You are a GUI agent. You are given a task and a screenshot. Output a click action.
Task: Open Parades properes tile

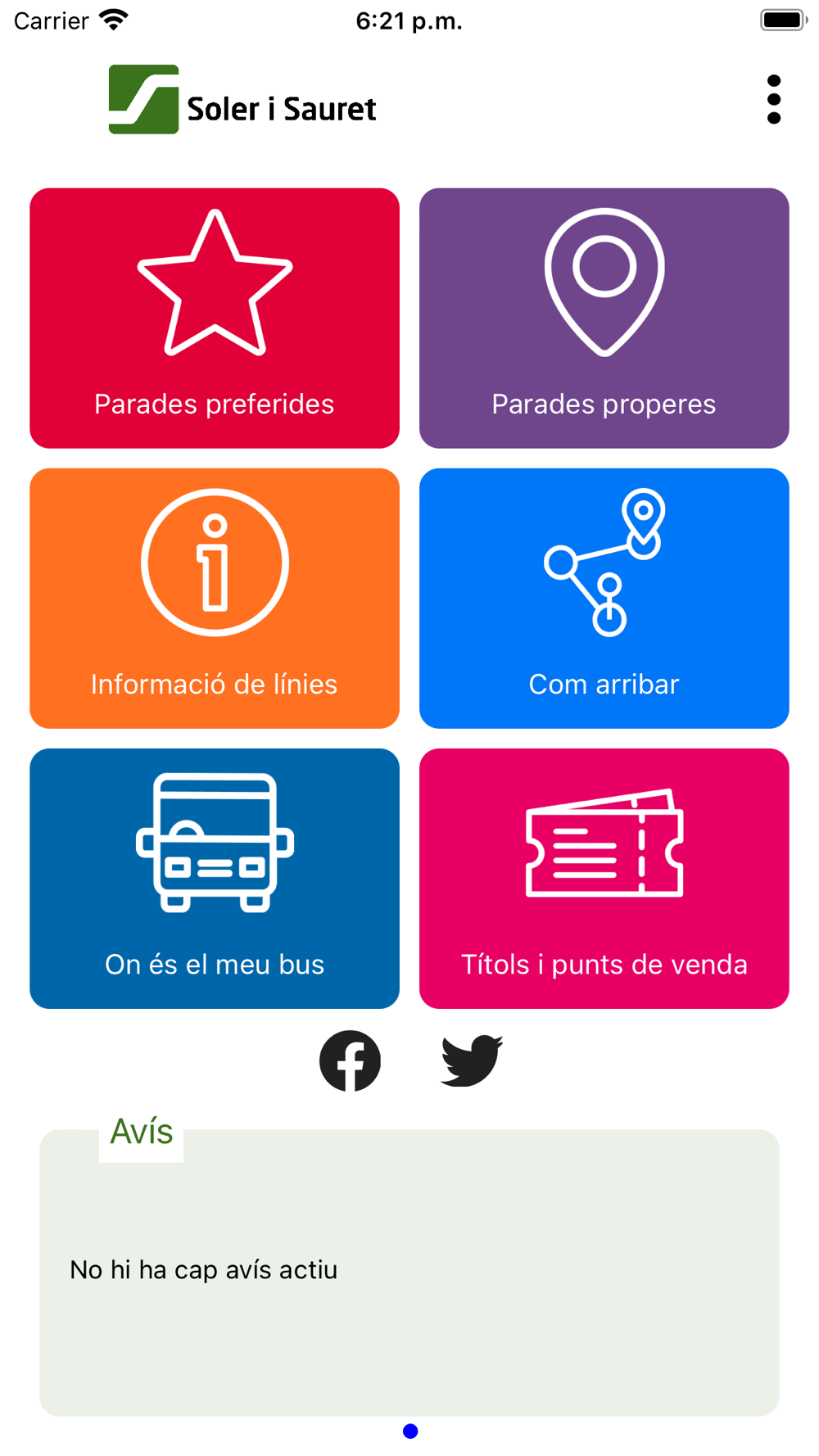pyautogui.click(x=604, y=318)
